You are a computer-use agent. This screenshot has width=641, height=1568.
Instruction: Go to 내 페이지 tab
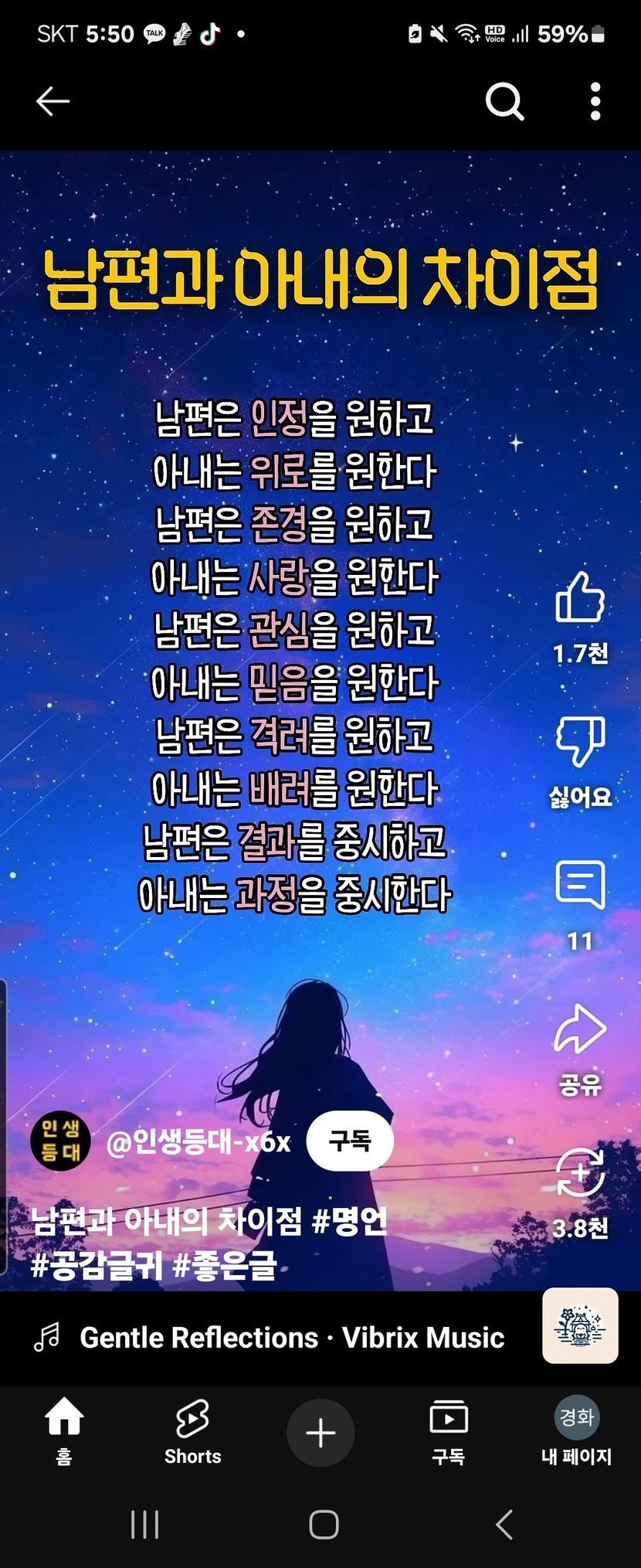point(576,1432)
